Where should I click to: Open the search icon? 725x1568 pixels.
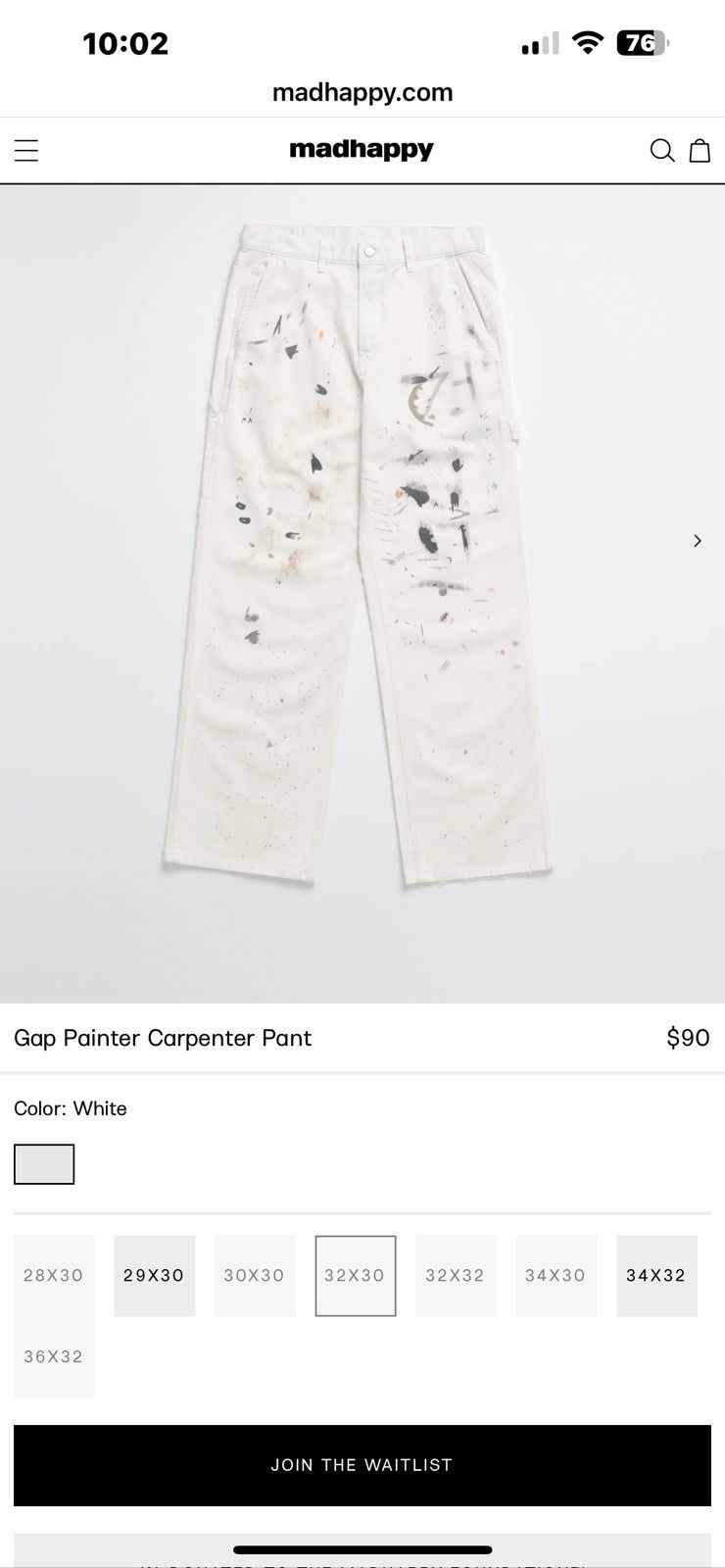(x=662, y=150)
